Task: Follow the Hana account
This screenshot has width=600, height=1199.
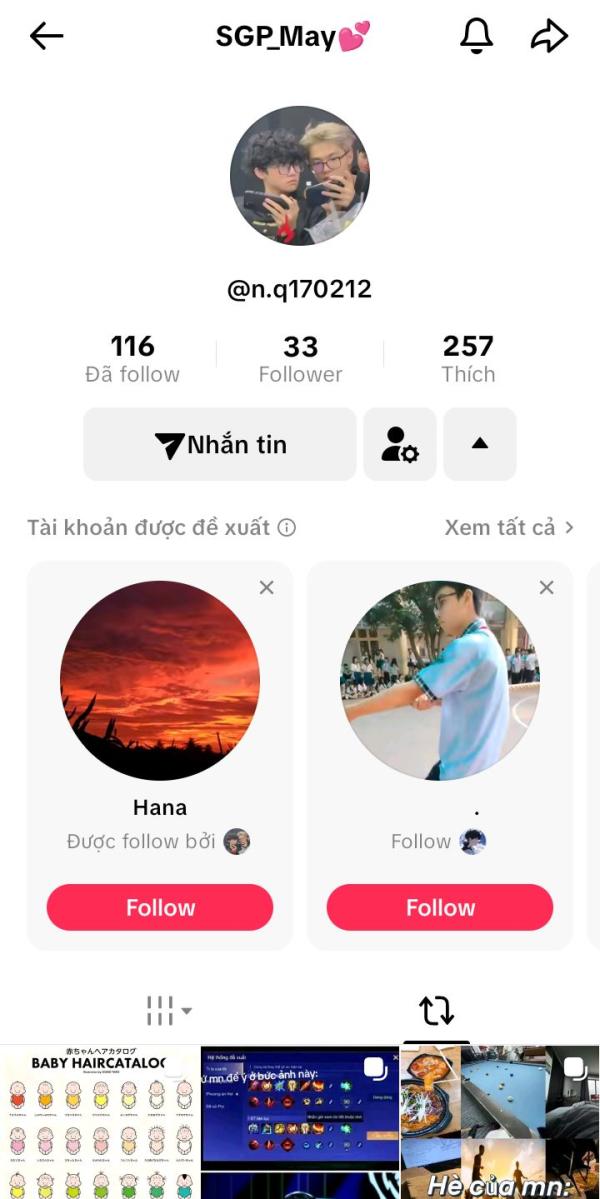Action: tap(160, 908)
